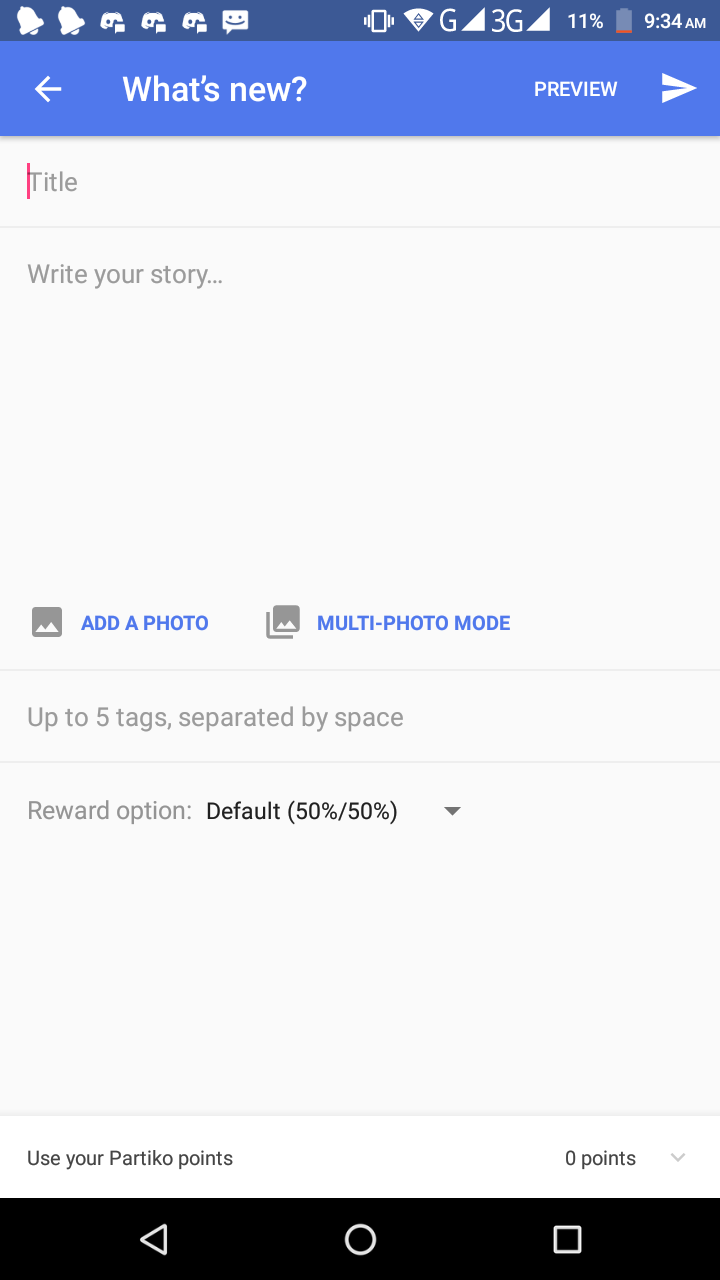Enable MULTI-PHOTO MODE
Image resolution: width=720 pixels, height=1280 pixels.
click(x=389, y=623)
